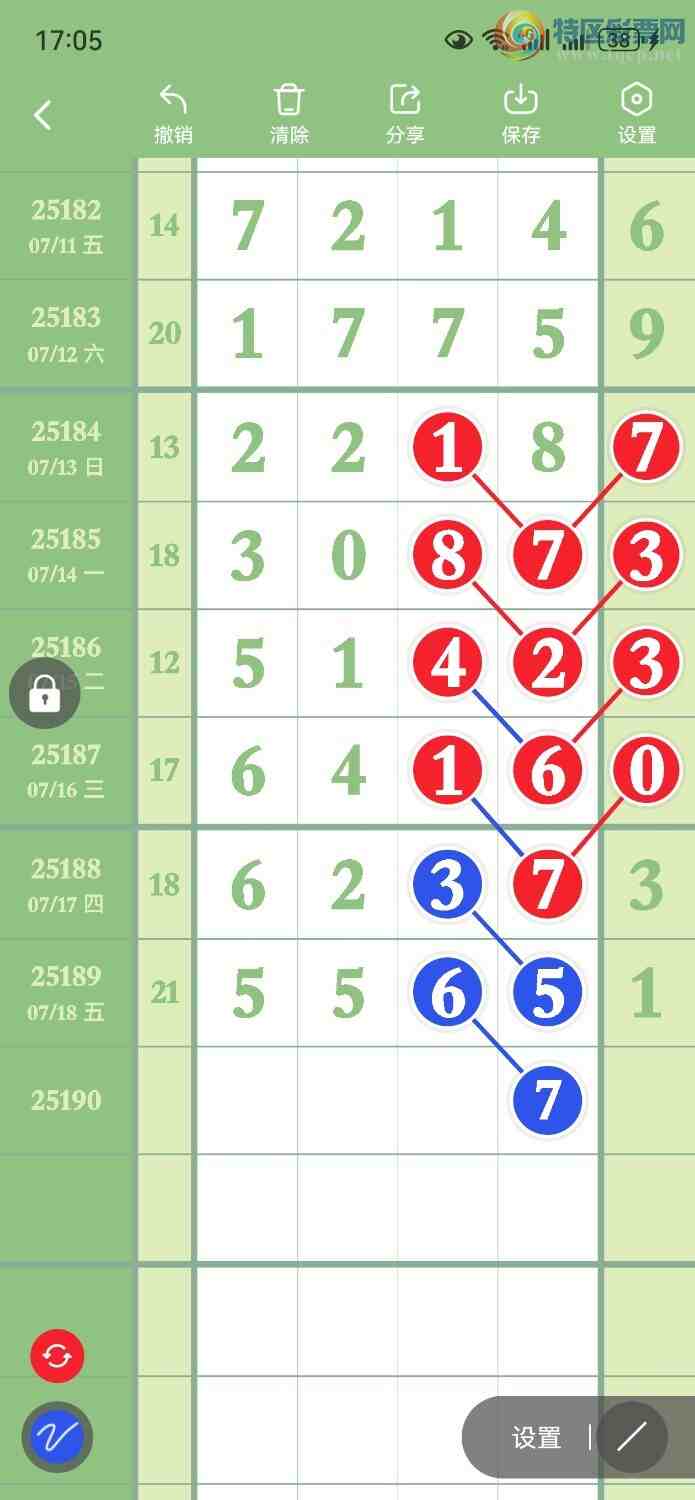Go back using the top-left arrow

tap(42, 115)
